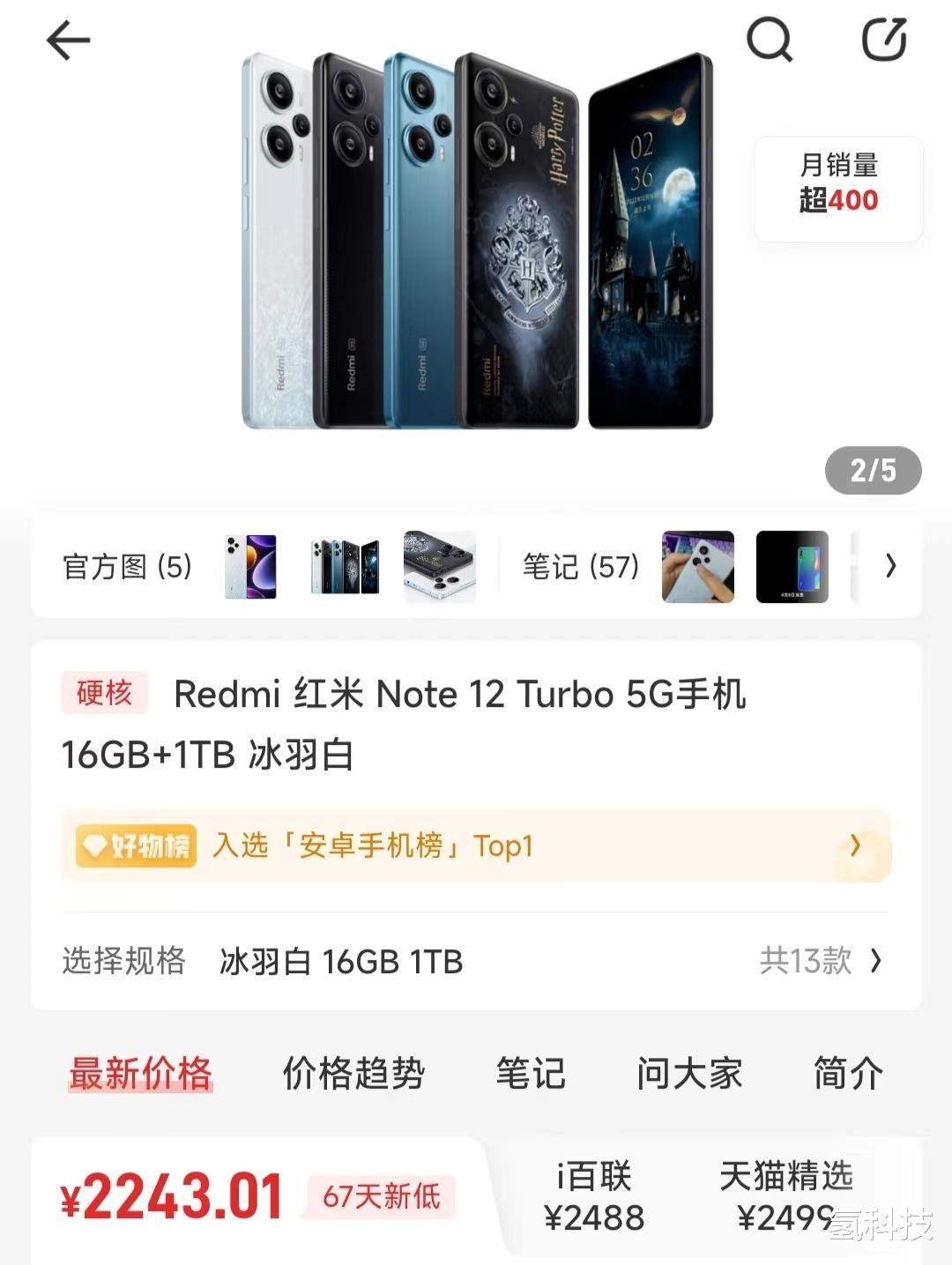The height and width of the screenshot is (1265, 952).
Task: Open the 笔记 (57) photo section
Action: (x=580, y=567)
